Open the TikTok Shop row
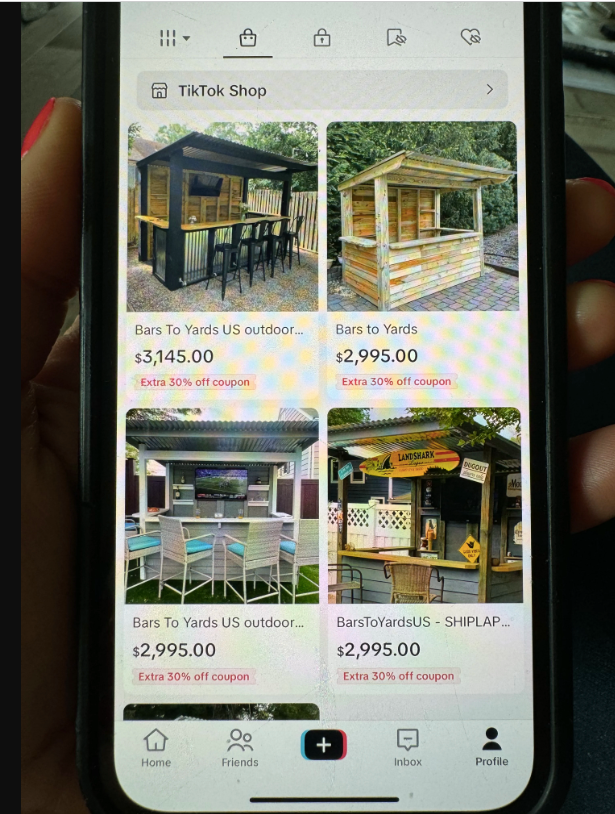This screenshot has width=615, height=814. (x=322, y=90)
